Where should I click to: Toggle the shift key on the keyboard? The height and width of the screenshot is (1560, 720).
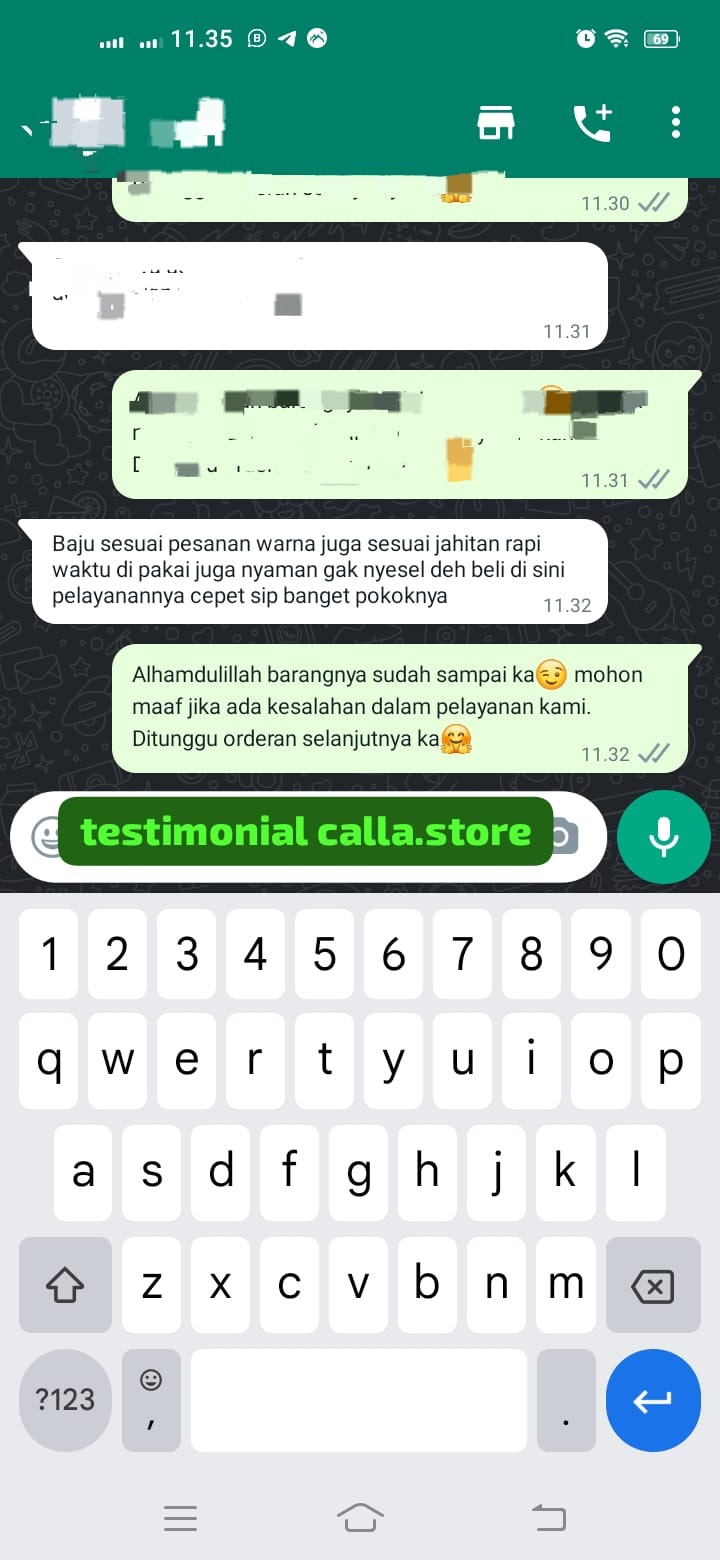[x=65, y=1286]
